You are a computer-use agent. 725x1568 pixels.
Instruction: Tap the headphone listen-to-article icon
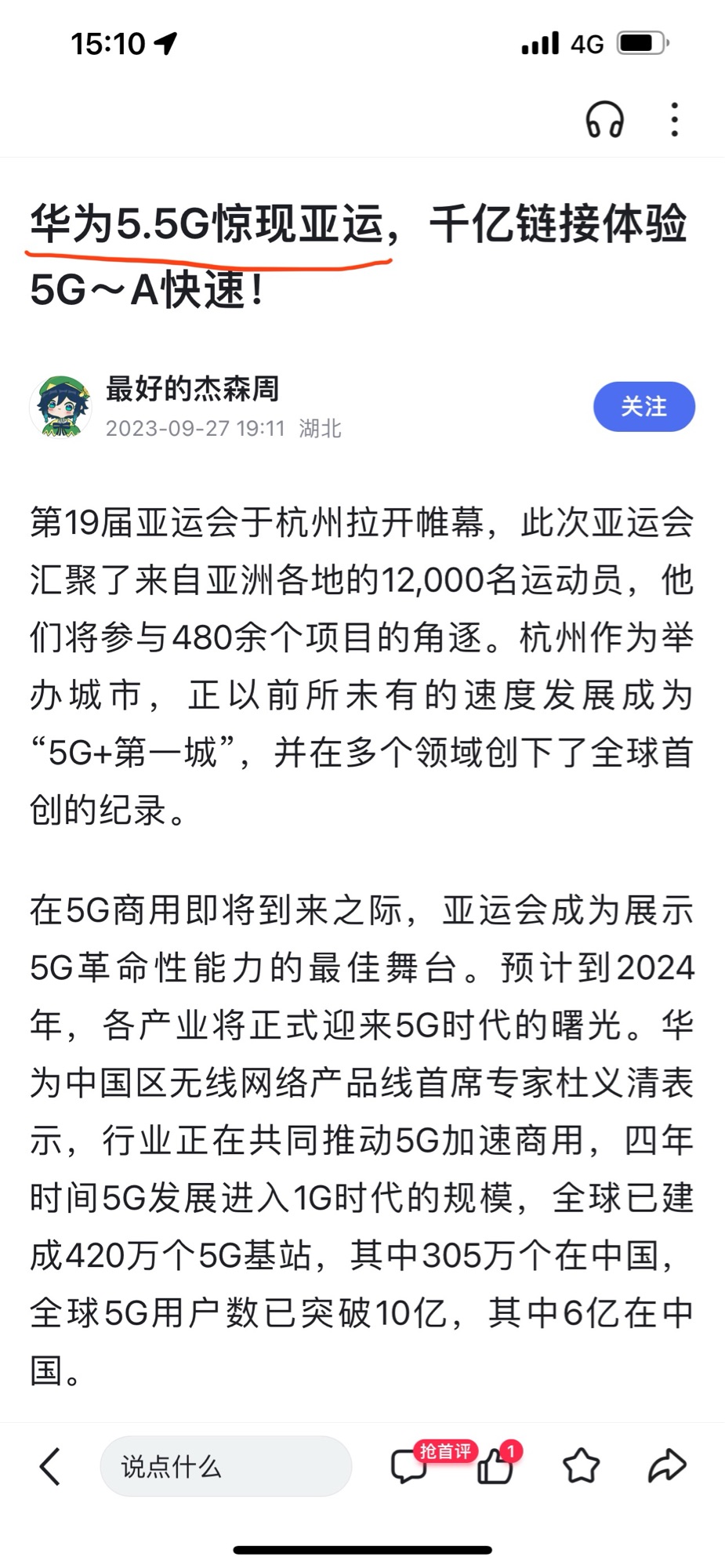tap(604, 120)
